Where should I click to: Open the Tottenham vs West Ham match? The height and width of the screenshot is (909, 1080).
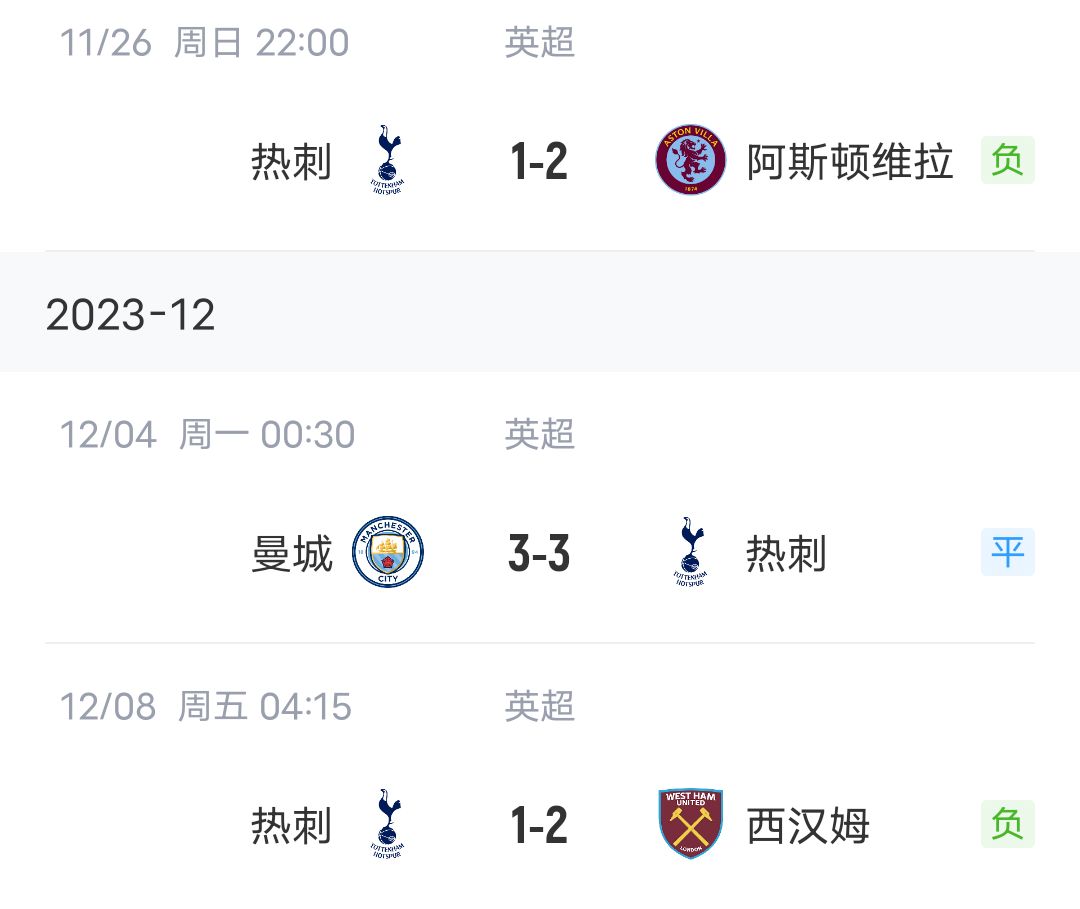coord(539,825)
